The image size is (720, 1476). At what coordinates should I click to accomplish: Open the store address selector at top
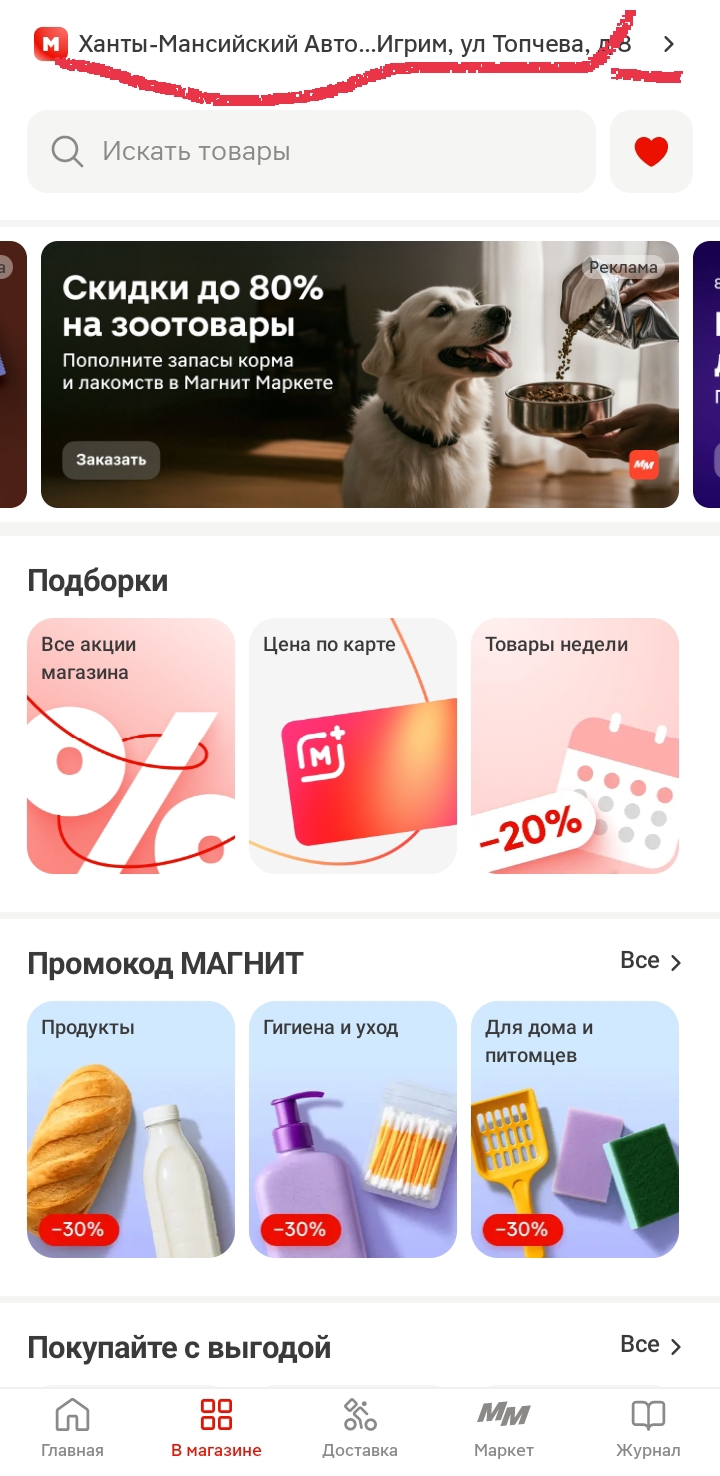point(355,44)
